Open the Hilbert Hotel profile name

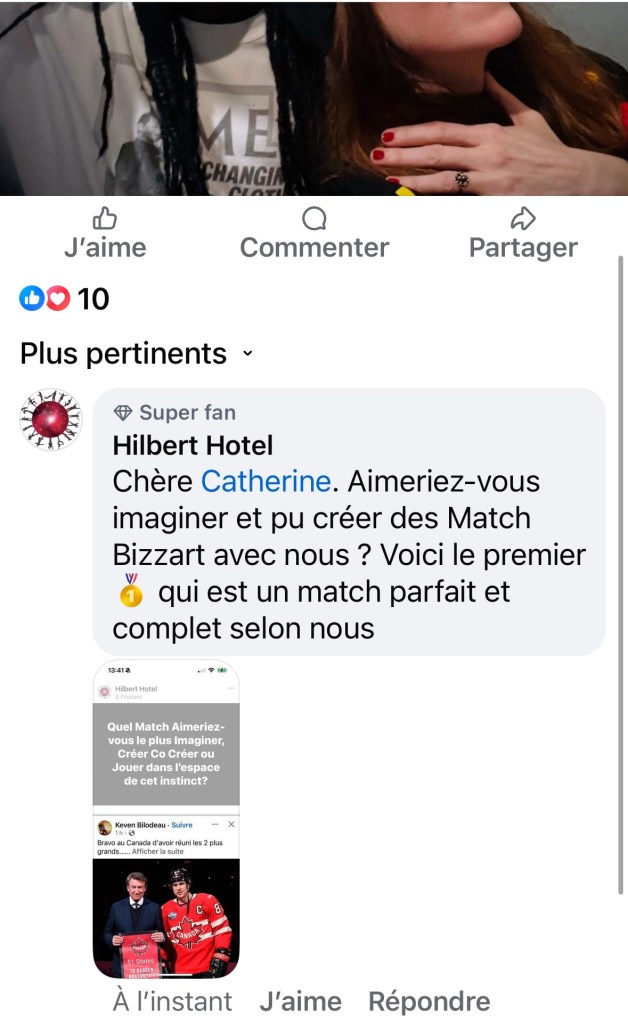pyautogui.click(x=192, y=444)
